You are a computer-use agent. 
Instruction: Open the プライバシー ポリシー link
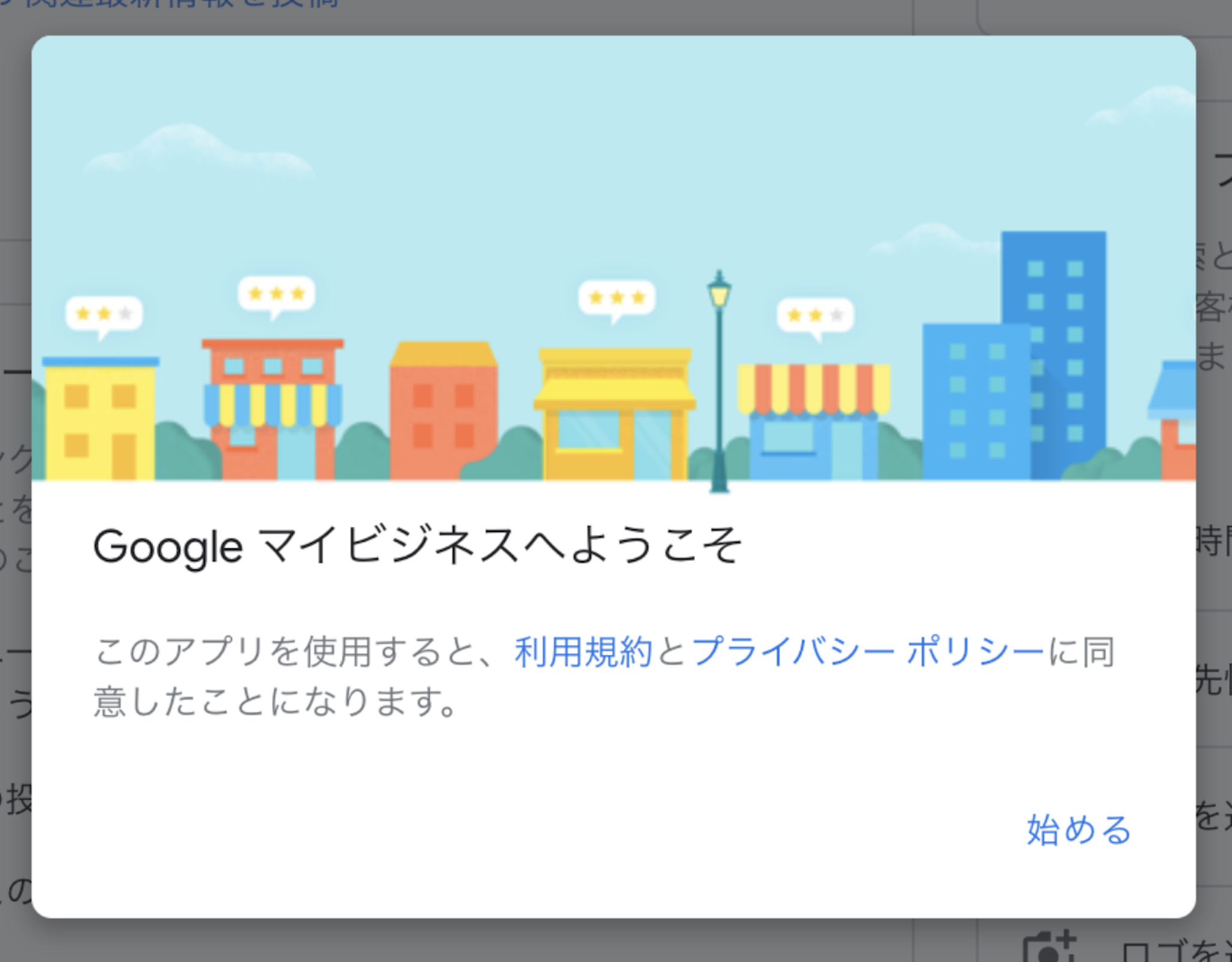(x=868, y=652)
